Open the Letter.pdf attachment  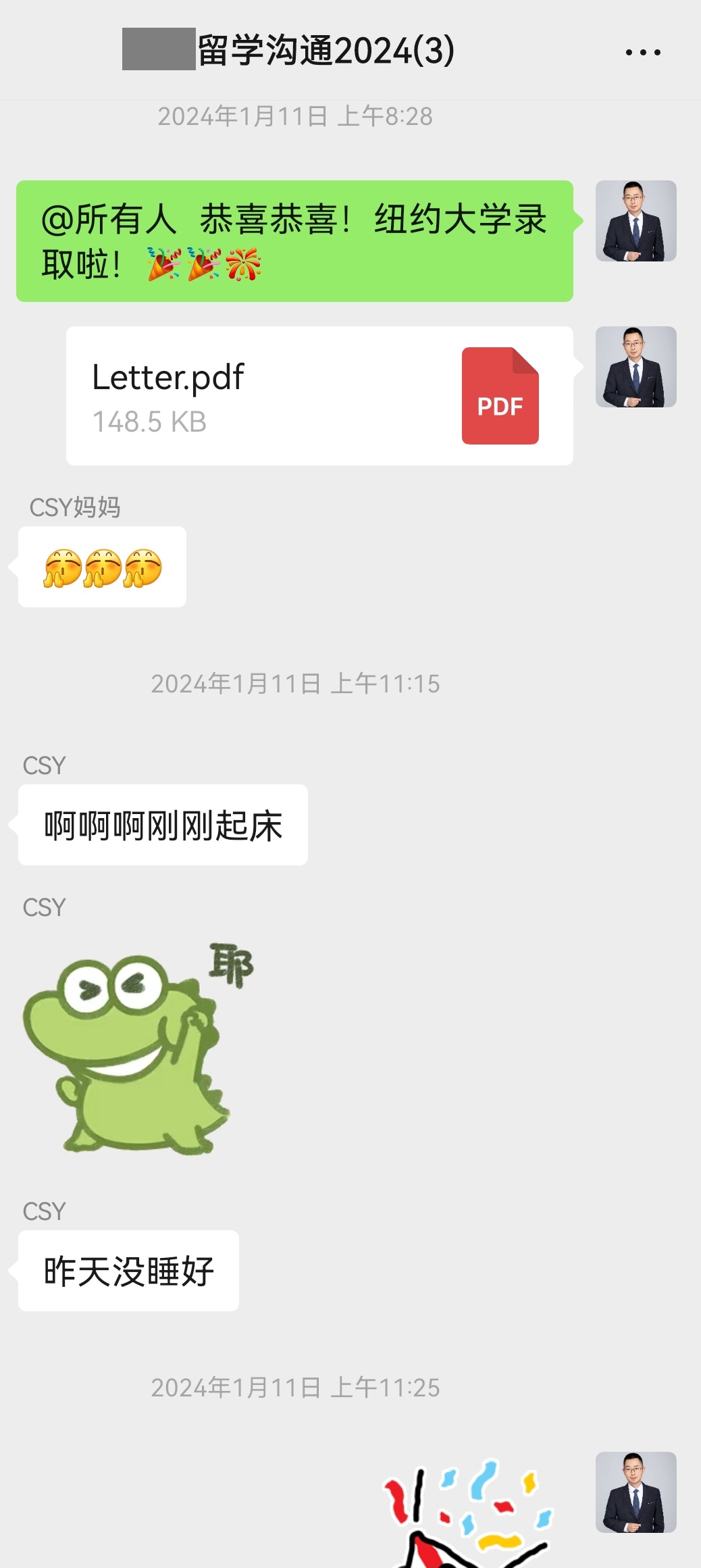coord(319,396)
